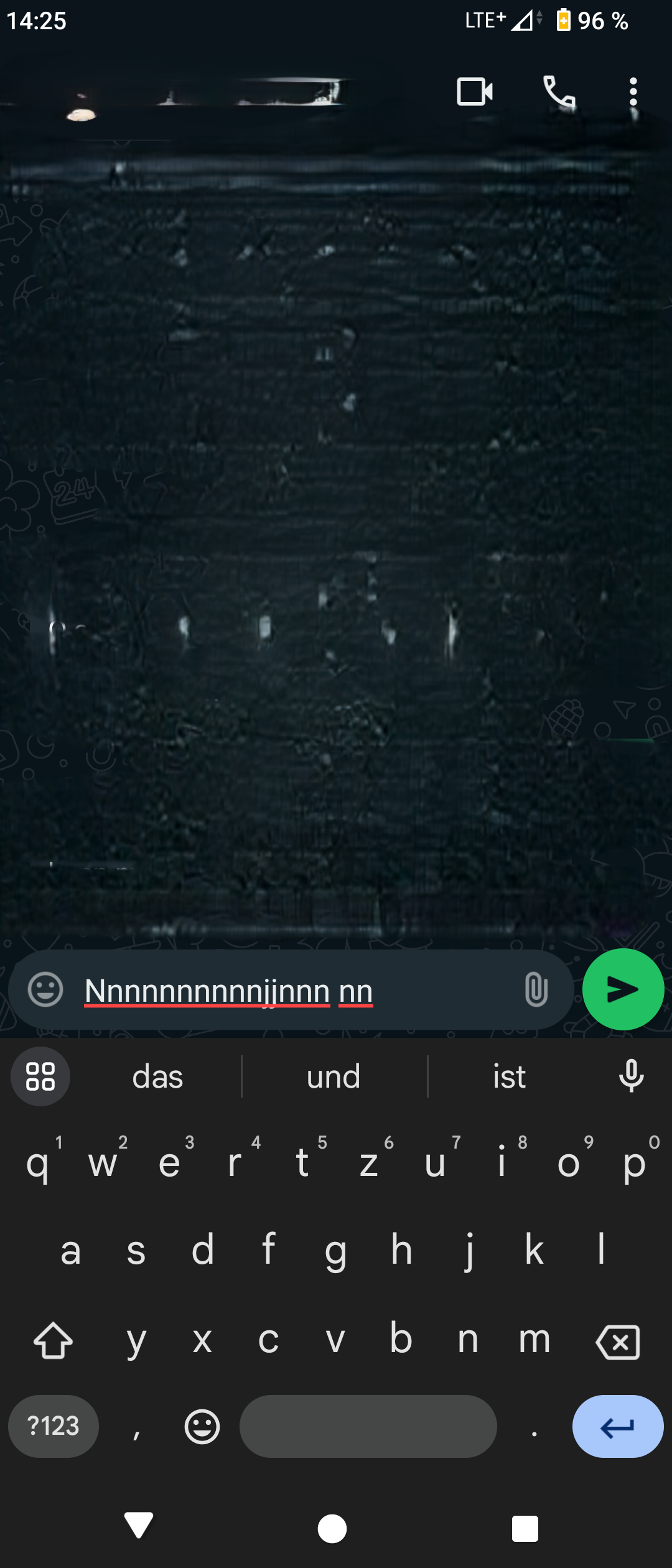Open the keyboard emoji key
The image size is (672, 1568).
pos(202,1426)
